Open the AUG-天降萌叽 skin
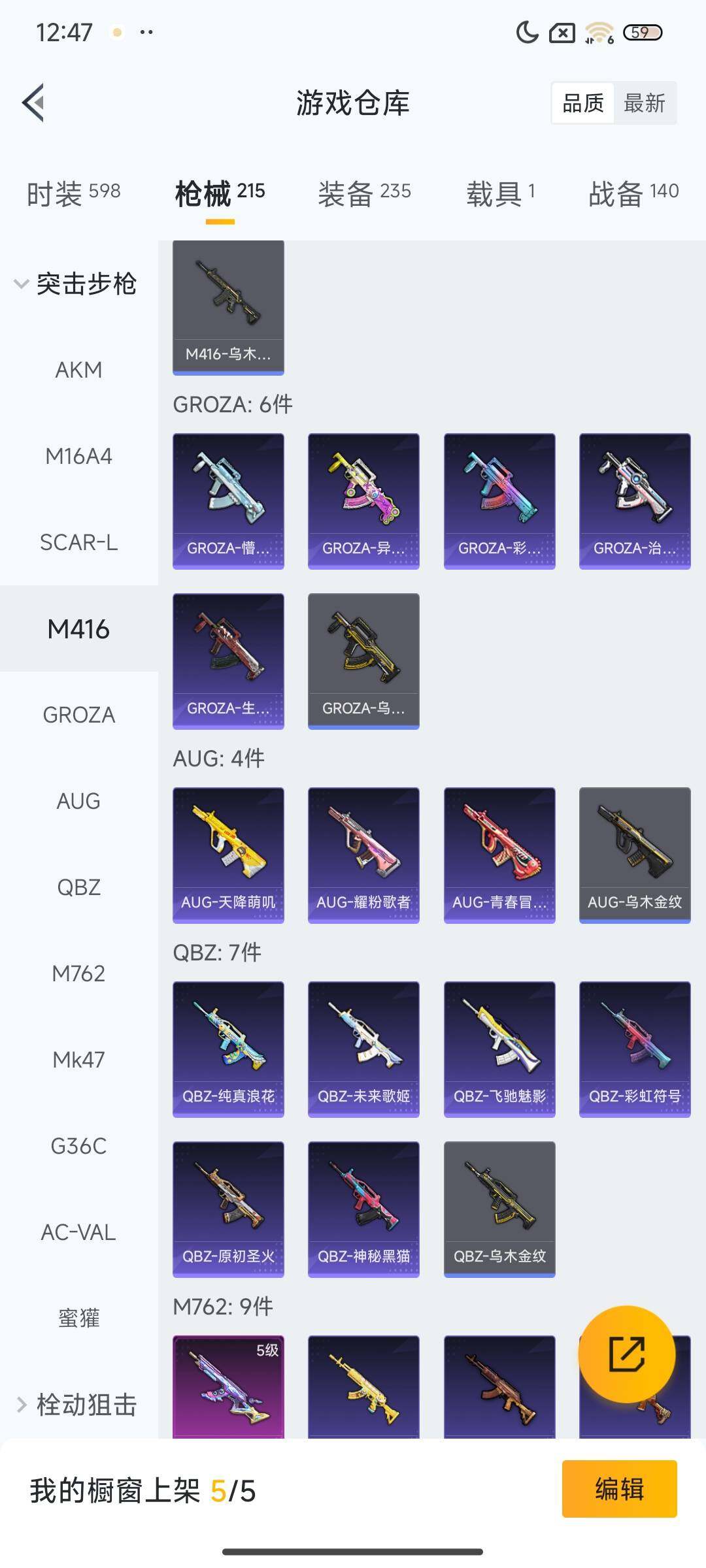 [x=228, y=855]
